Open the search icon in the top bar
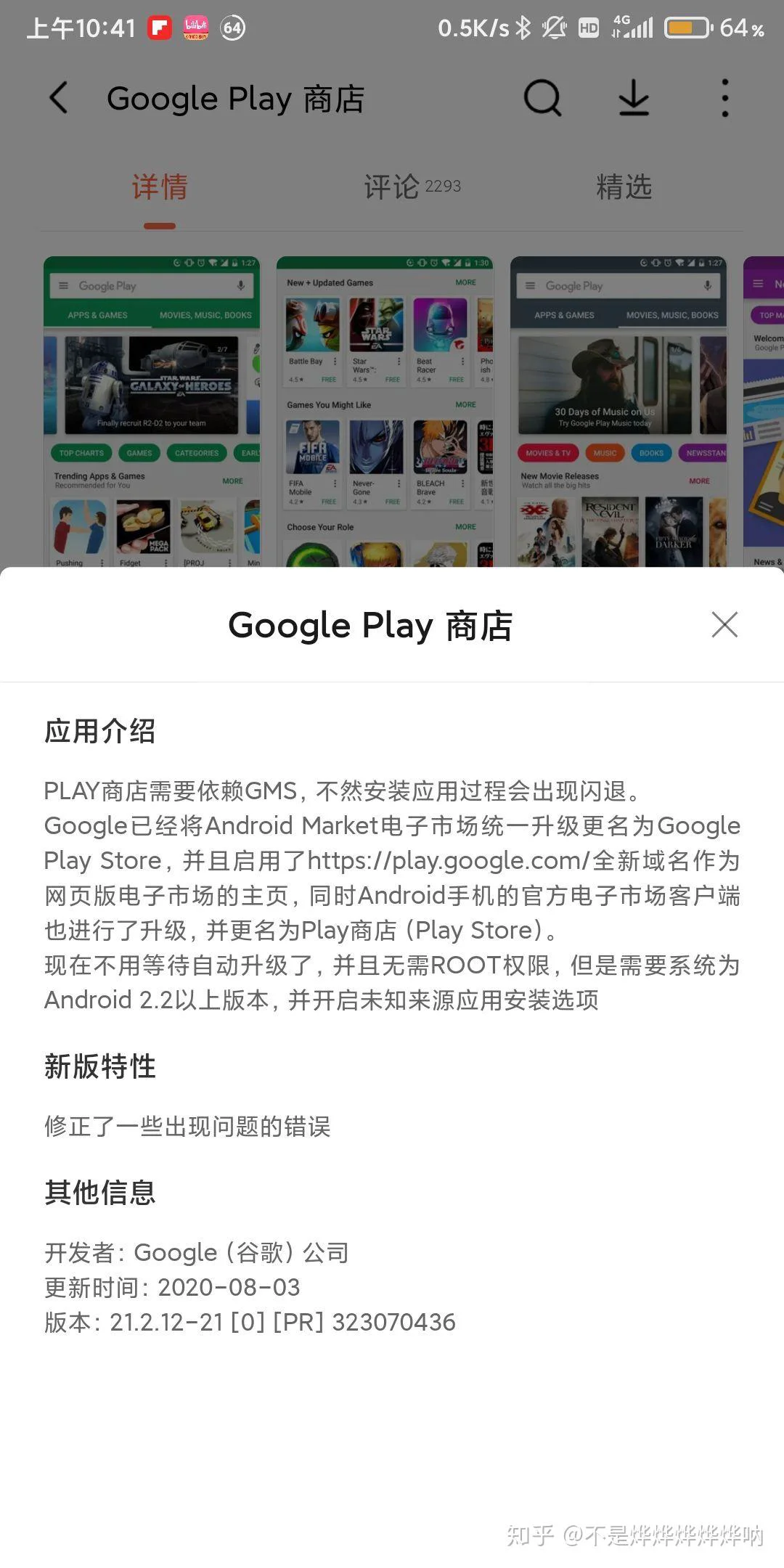The height and width of the screenshot is (1568, 784). click(x=542, y=98)
